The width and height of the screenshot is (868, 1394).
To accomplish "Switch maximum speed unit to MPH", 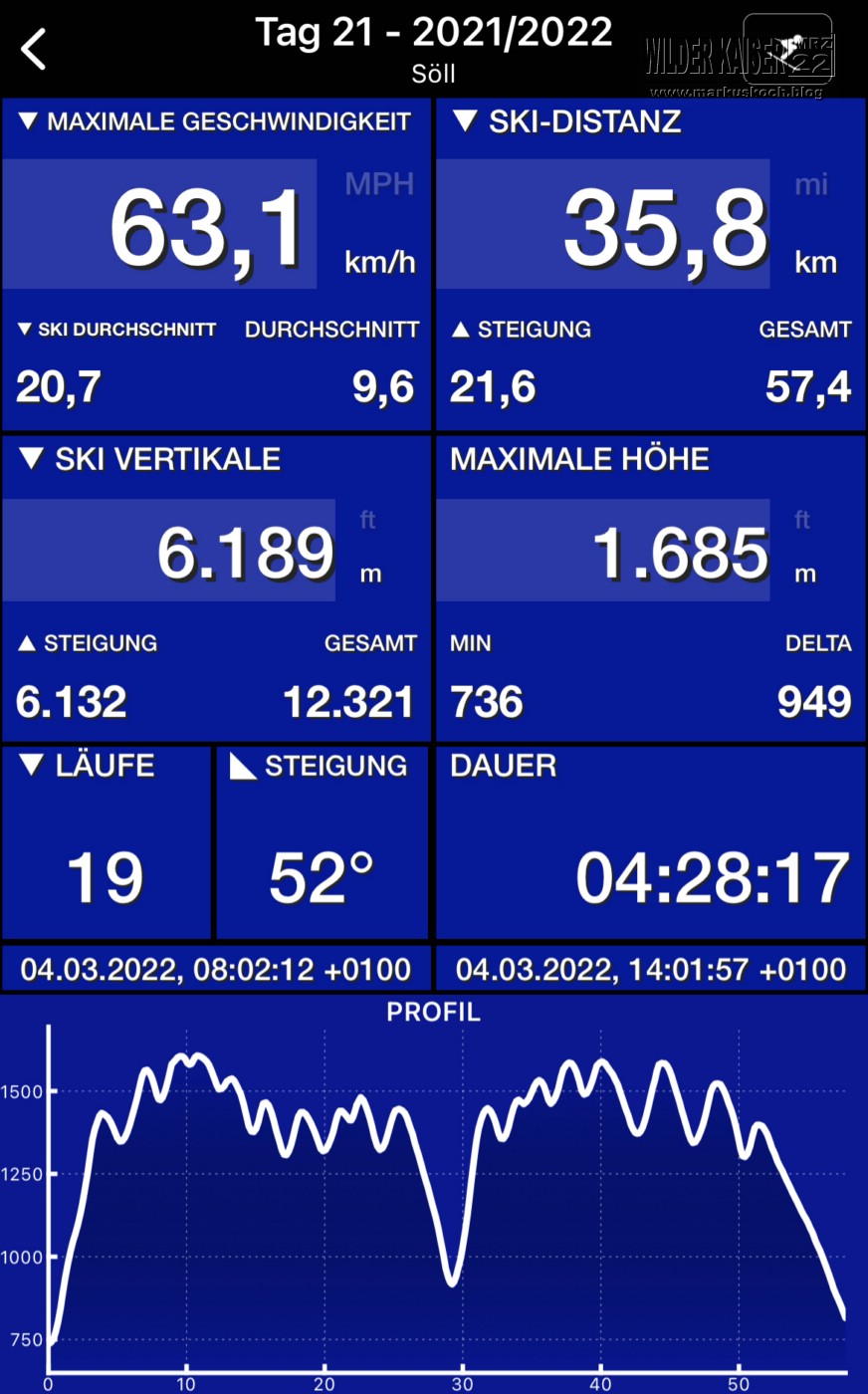I will click(x=379, y=184).
